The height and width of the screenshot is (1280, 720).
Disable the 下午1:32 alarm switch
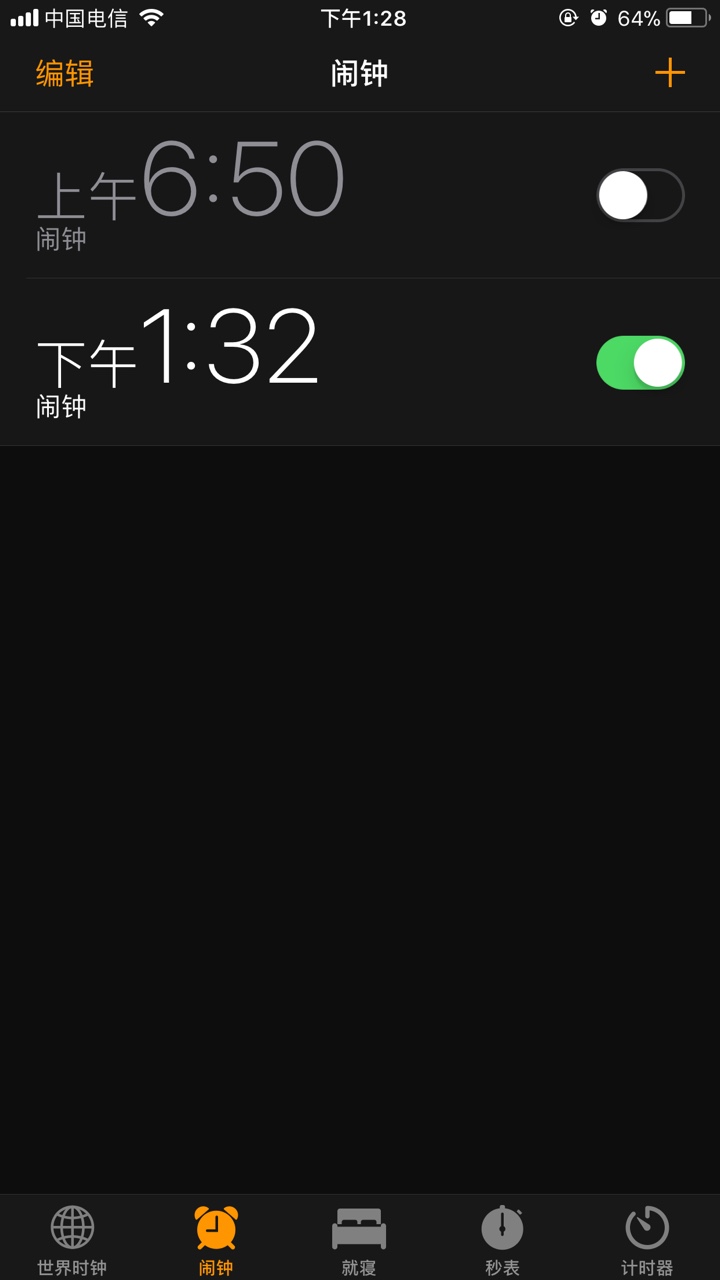pyautogui.click(x=640, y=362)
